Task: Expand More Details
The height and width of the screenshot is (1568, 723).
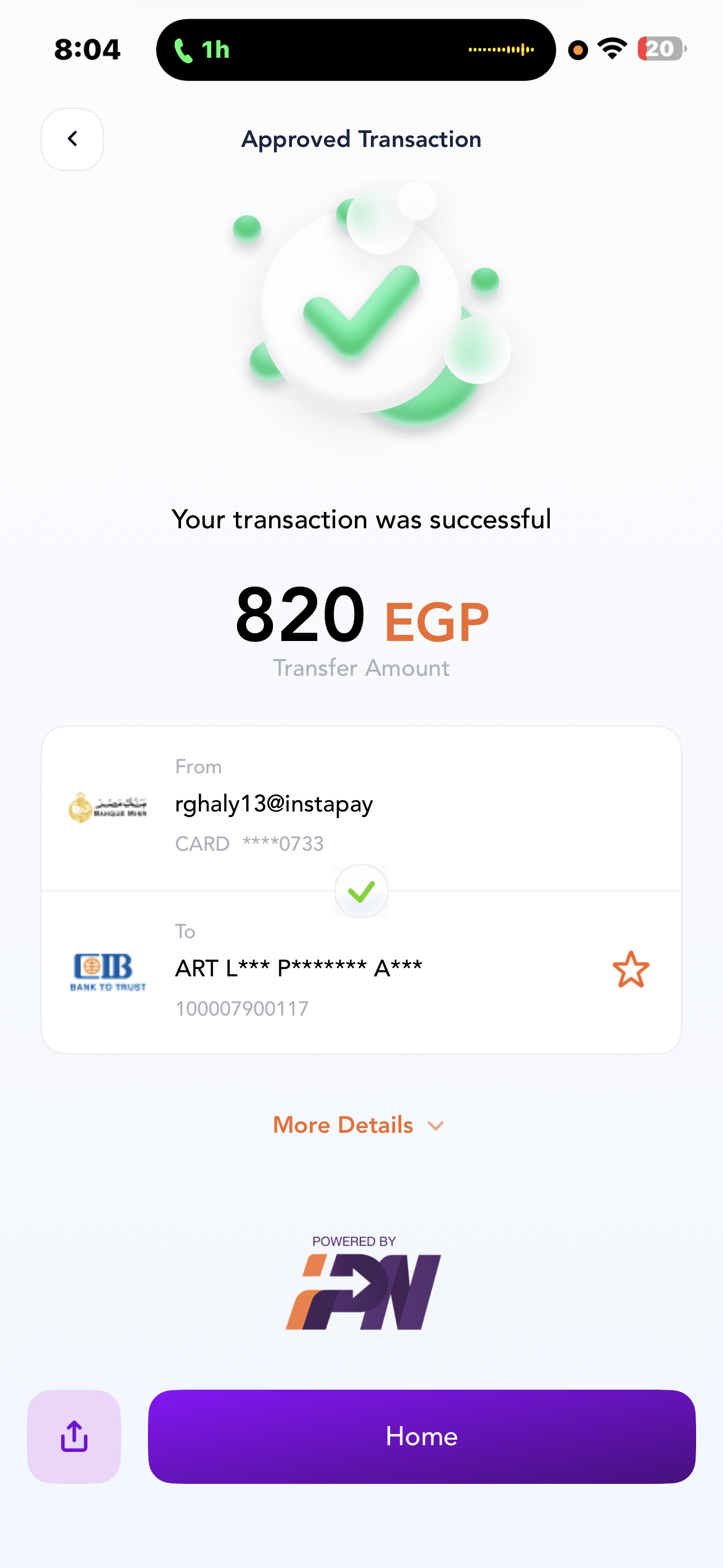Action: tap(359, 1125)
